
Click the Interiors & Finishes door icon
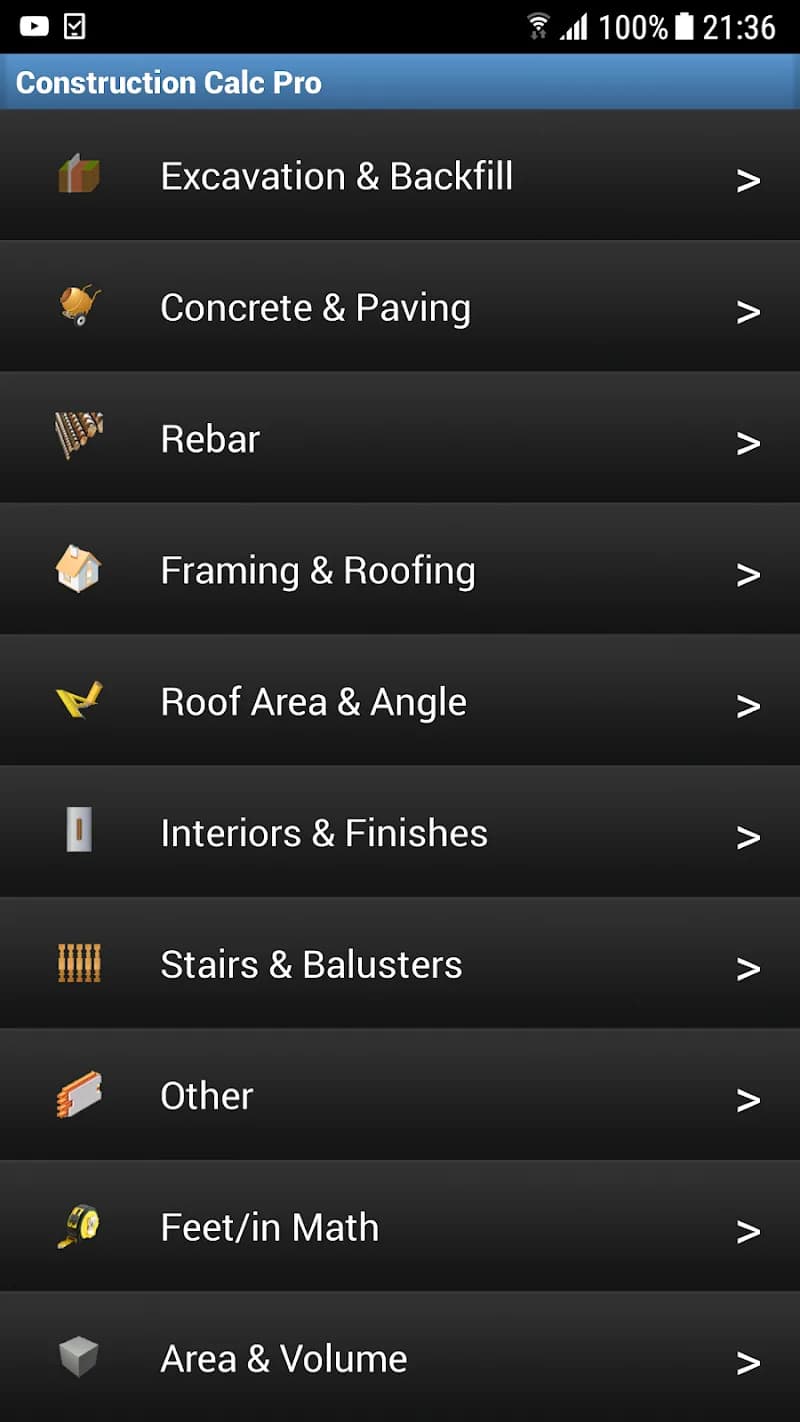click(79, 832)
